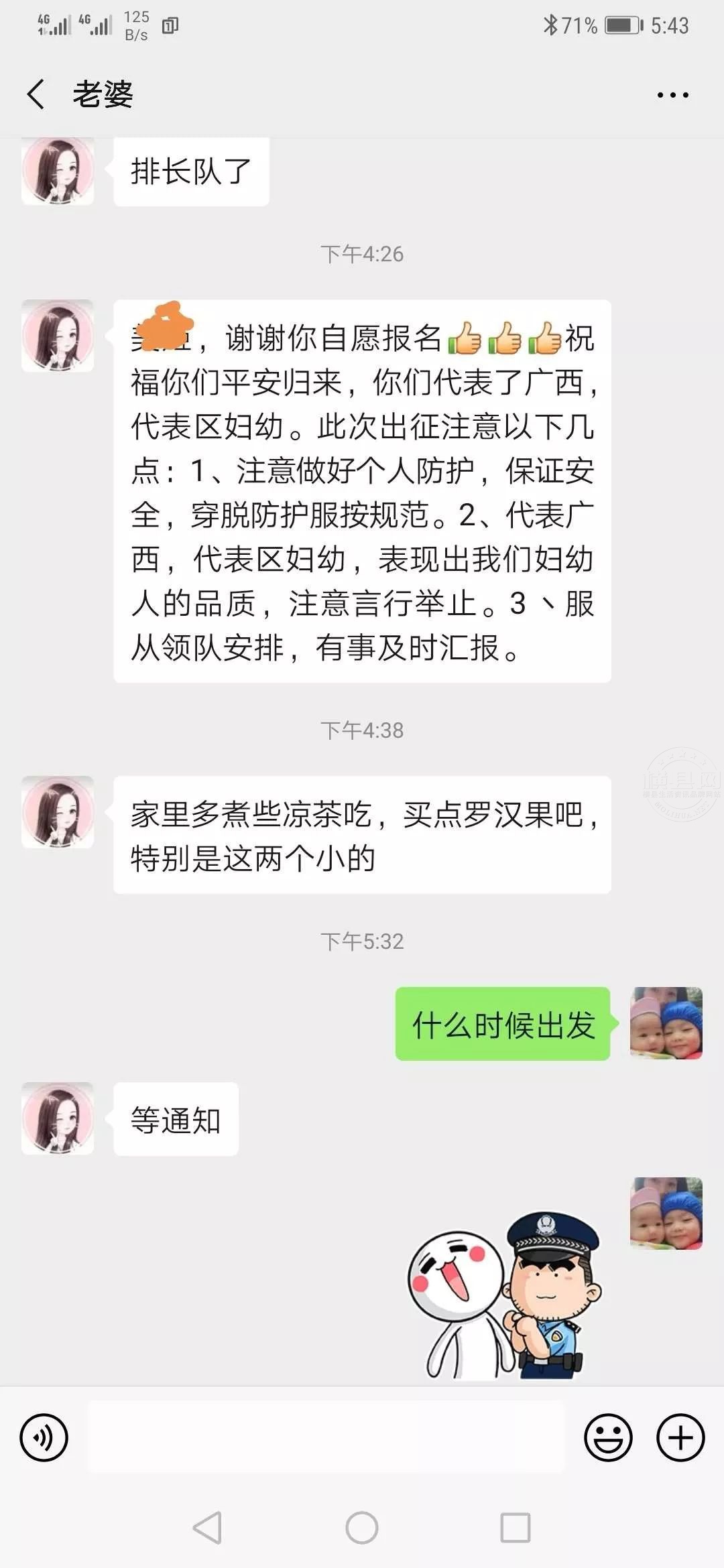
Task: Tap the system home button
Action: [362, 1528]
